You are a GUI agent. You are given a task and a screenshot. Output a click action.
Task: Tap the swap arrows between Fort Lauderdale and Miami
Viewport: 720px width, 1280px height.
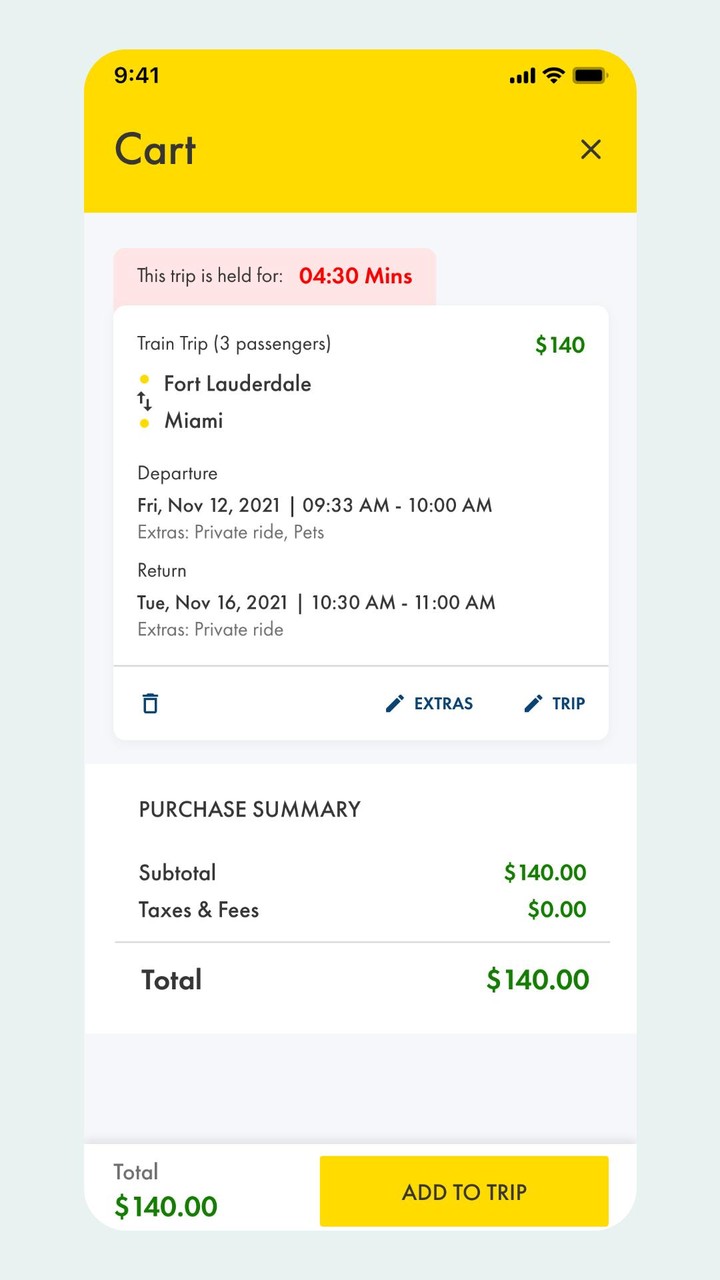pyautogui.click(x=144, y=401)
